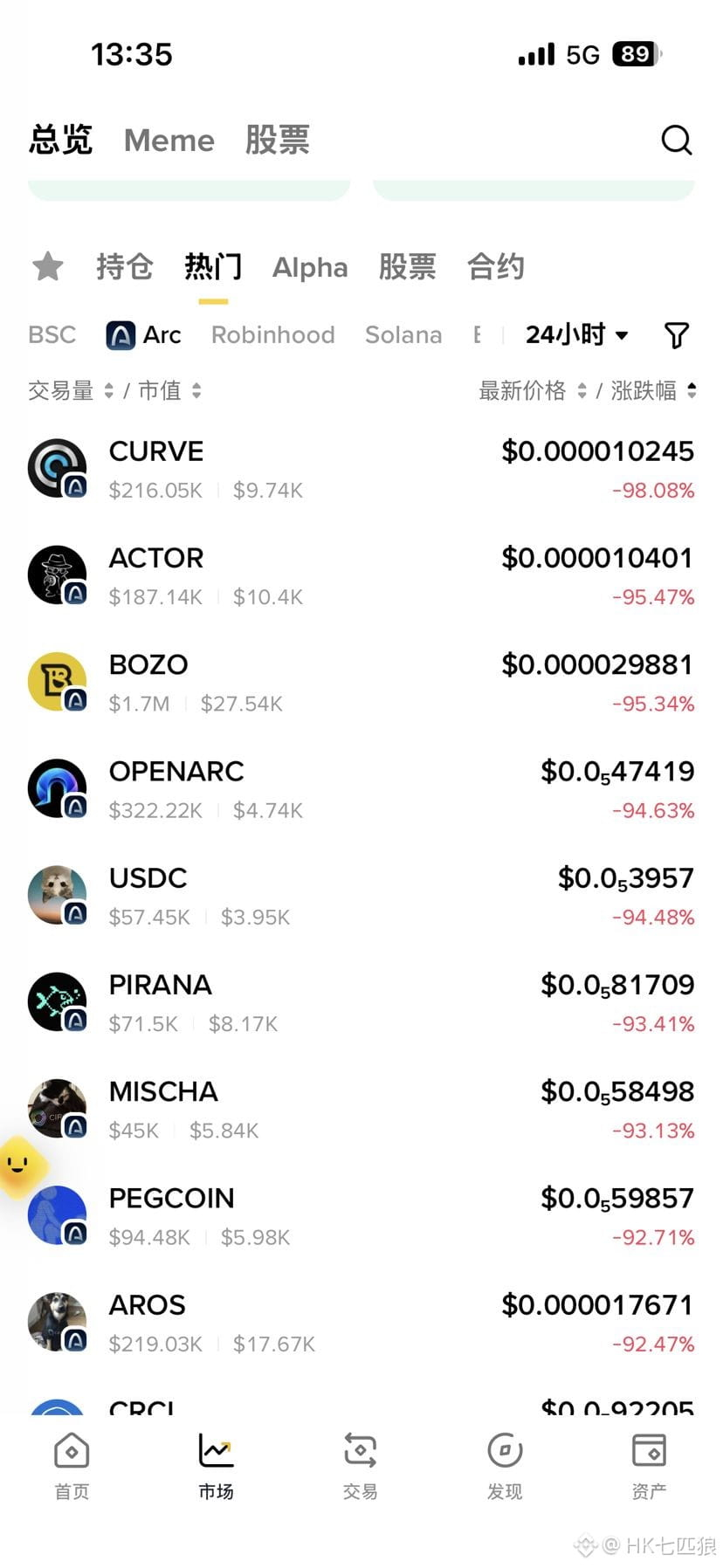Select the Alpha tab
723x1568 pixels.
click(310, 267)
